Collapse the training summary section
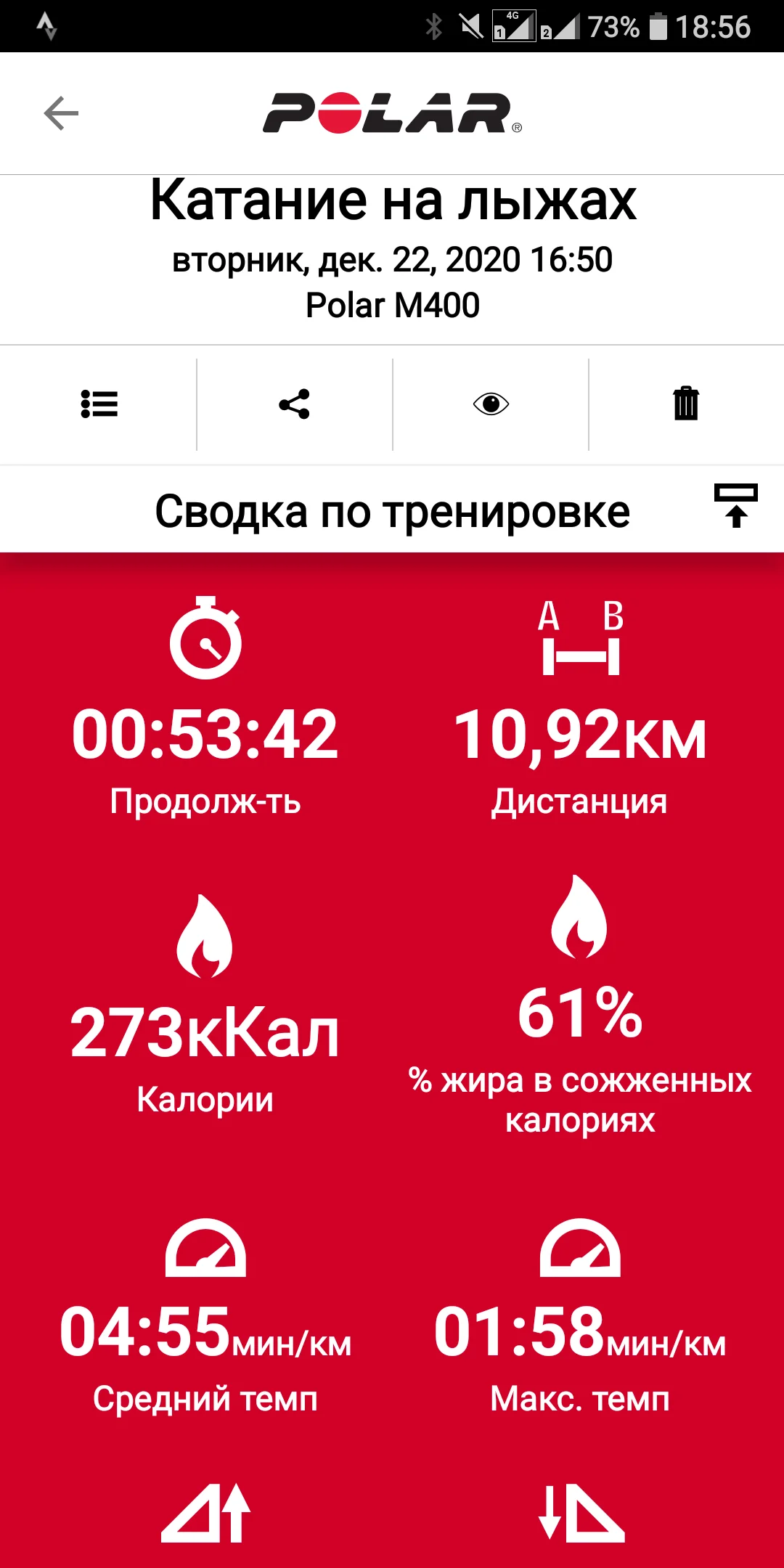Screen dimensions: 784x1568 (x=735, y=505)
